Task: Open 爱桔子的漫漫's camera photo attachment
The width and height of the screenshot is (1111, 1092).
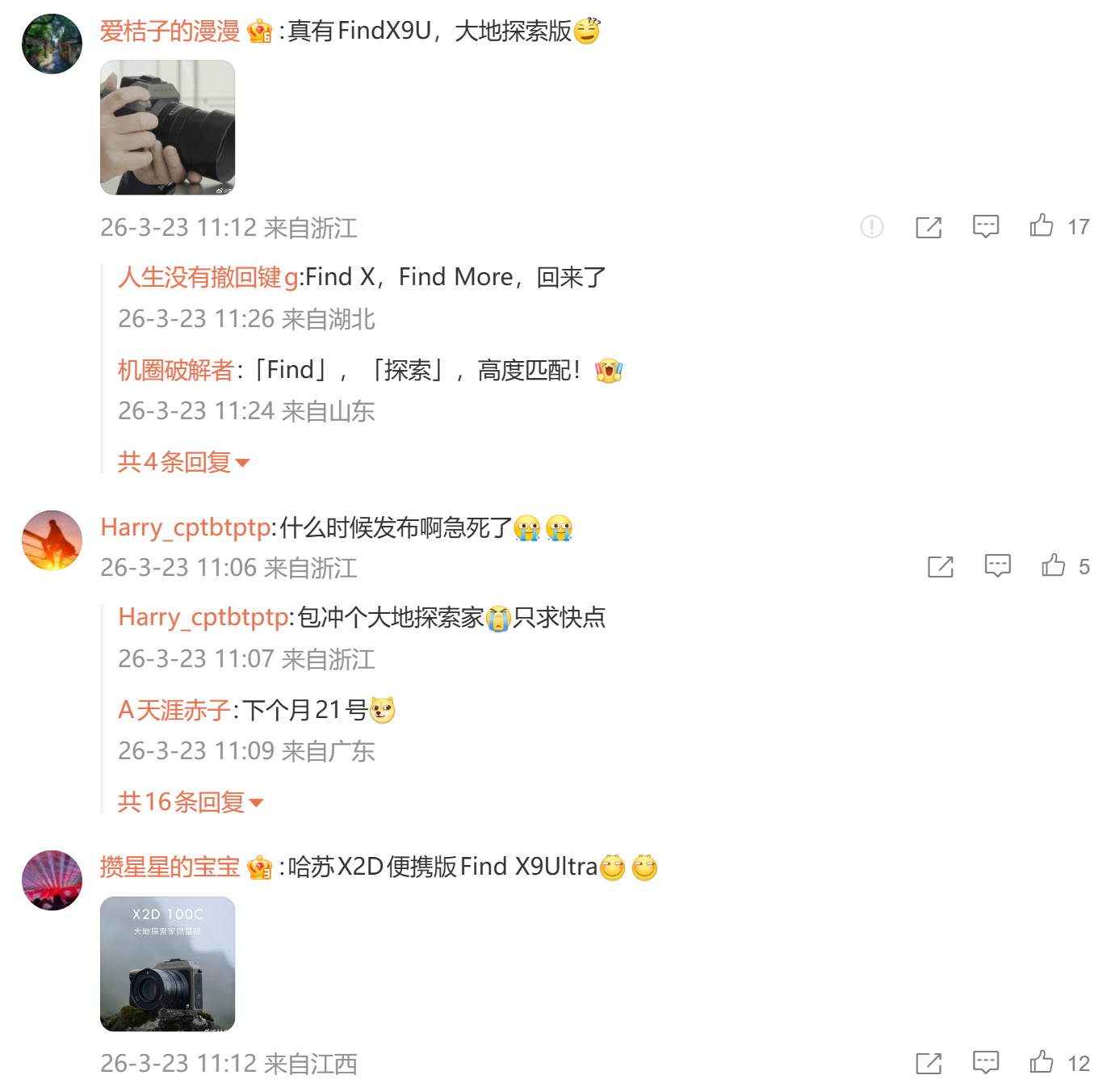Action: [x=167, y=128]
